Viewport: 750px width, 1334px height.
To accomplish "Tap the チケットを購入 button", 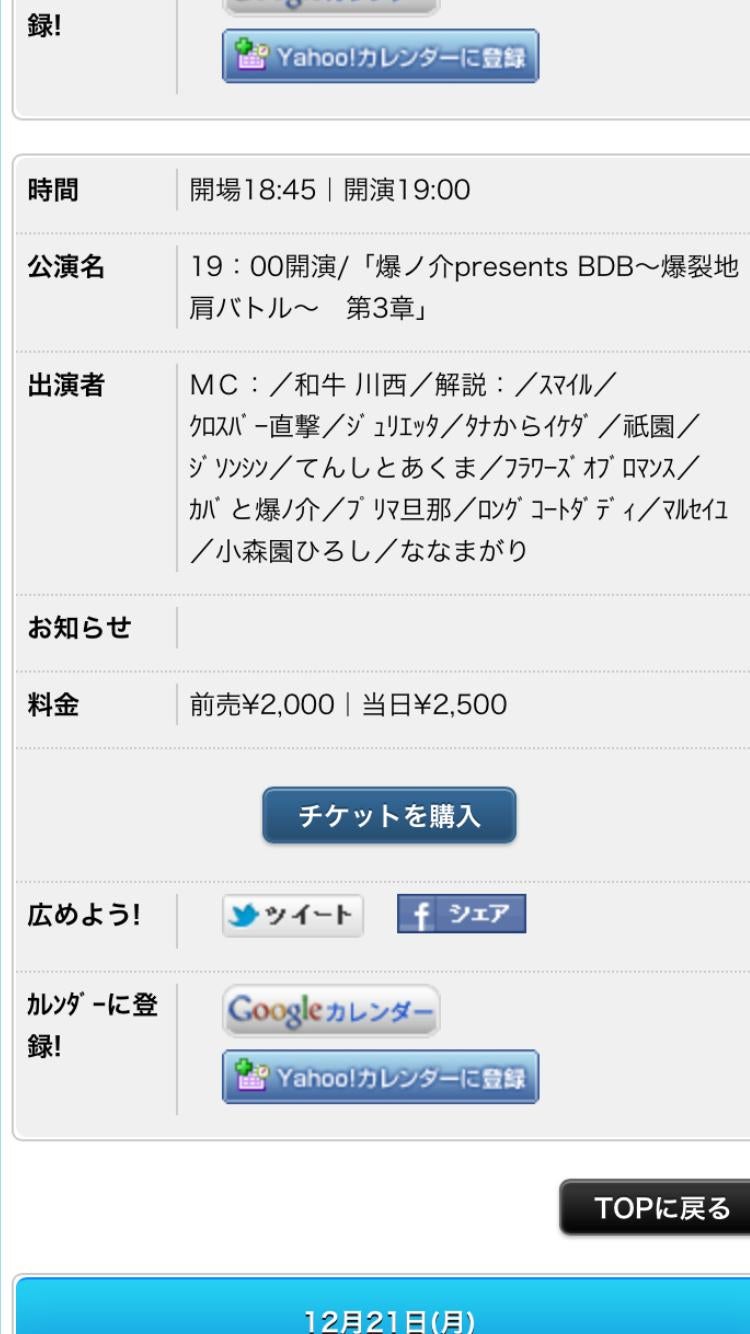I will [389, 816].
